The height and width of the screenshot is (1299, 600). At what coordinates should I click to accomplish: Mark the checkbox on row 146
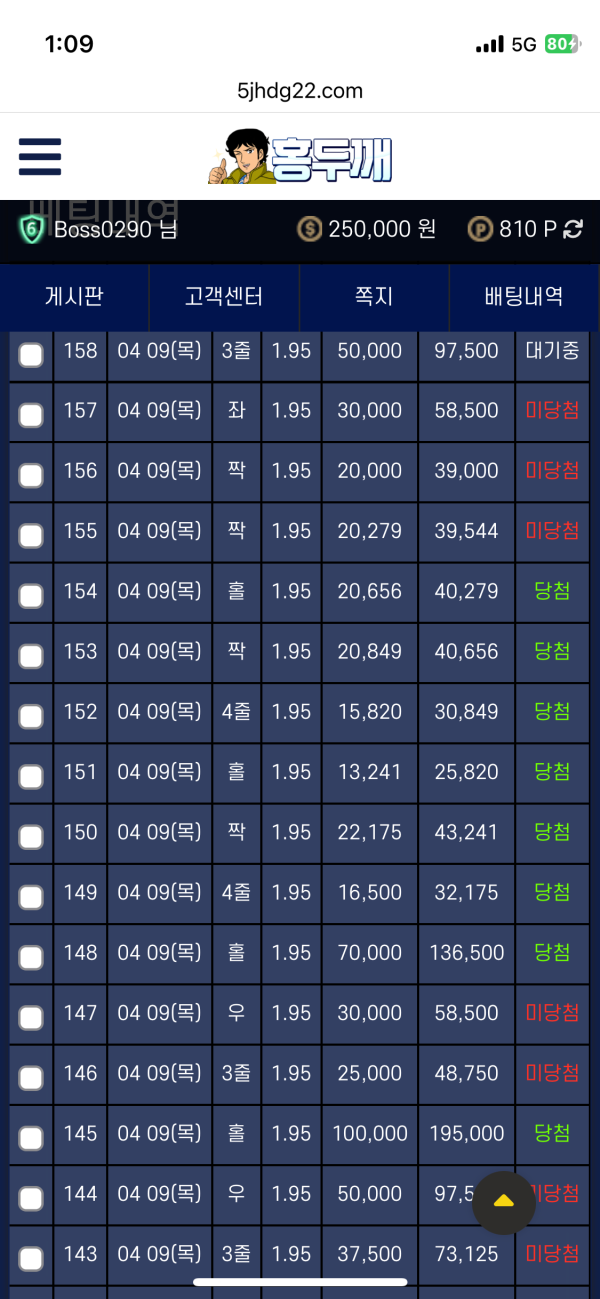pyautogui.click(x=31, y=1078)
